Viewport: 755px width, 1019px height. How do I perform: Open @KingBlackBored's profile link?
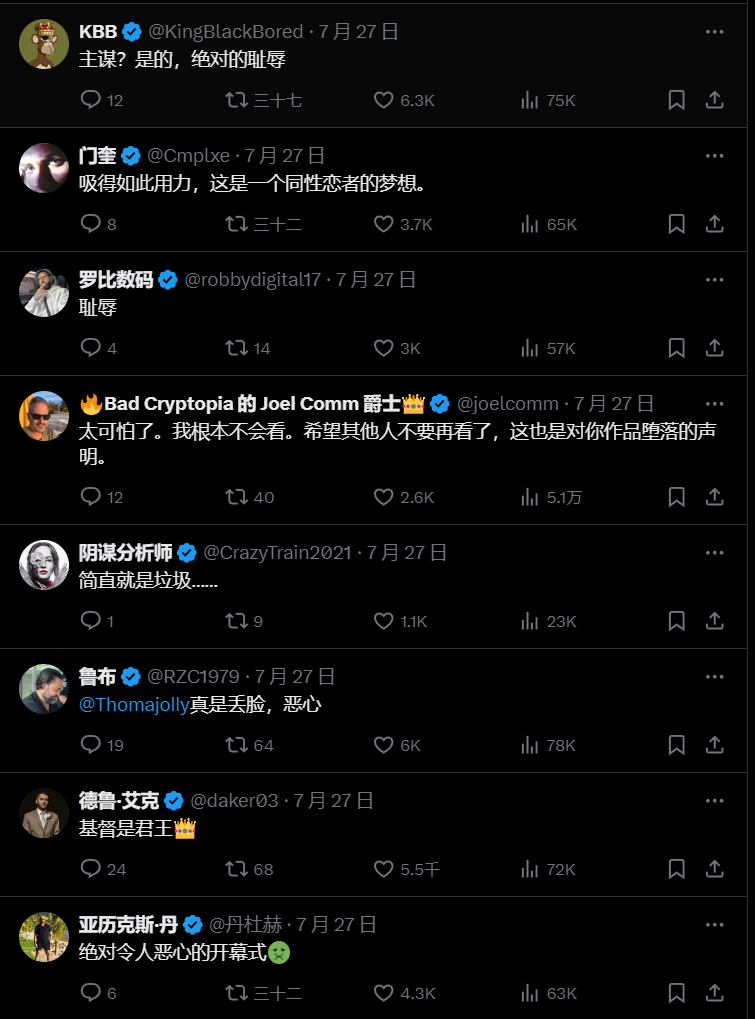[x=224, y=31]
